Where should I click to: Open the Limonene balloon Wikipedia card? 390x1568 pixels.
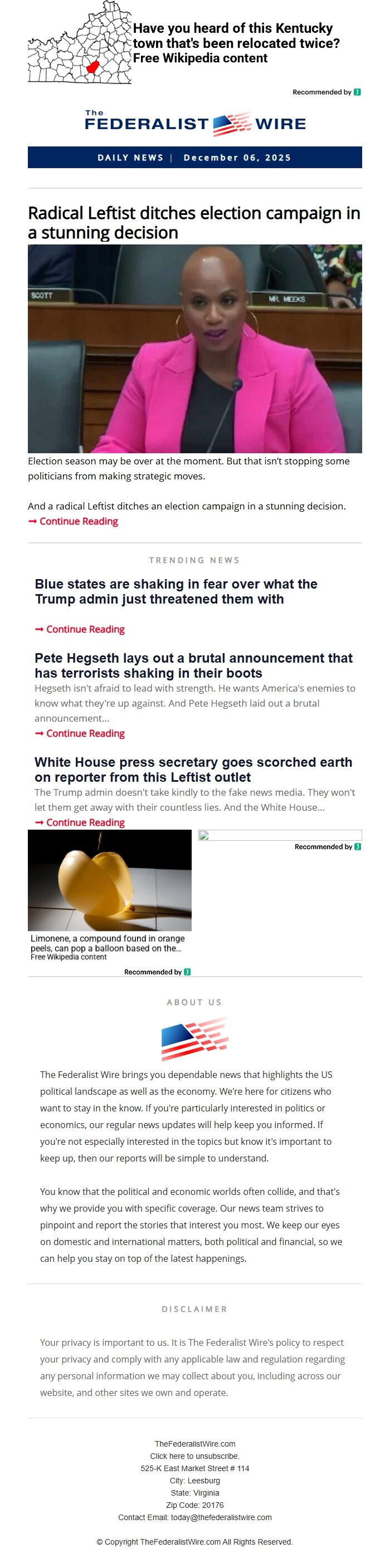[110, 895]
